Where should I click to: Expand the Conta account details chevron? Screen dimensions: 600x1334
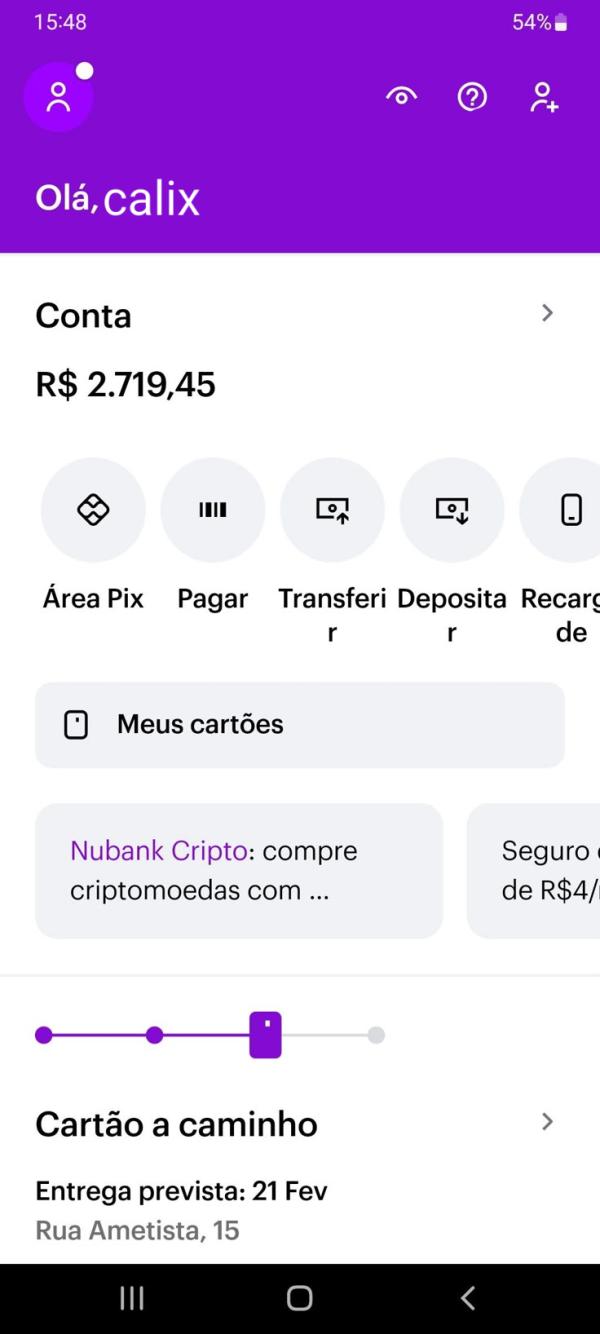547,313
